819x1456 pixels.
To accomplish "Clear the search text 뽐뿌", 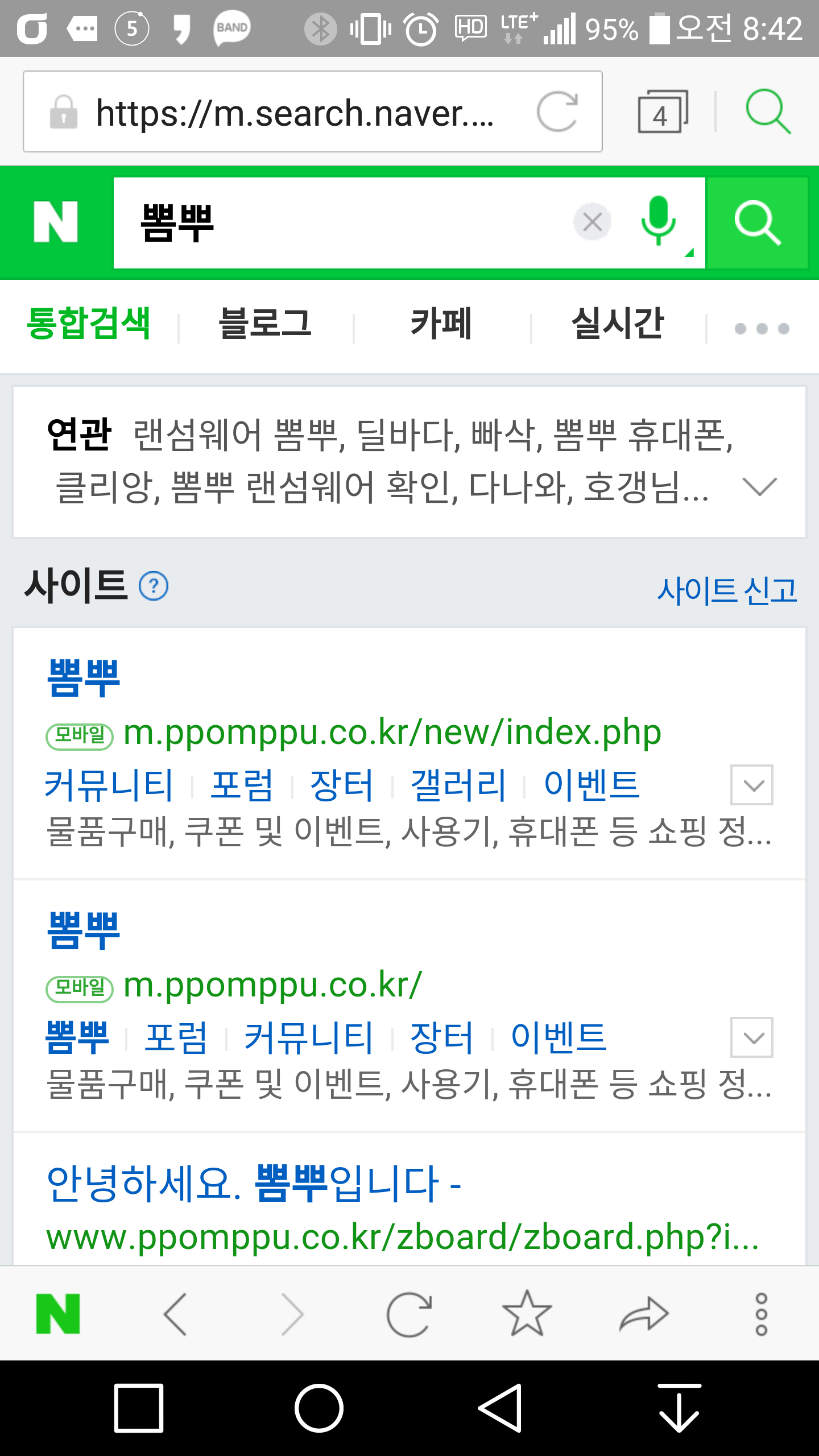I will click(592, 222).
